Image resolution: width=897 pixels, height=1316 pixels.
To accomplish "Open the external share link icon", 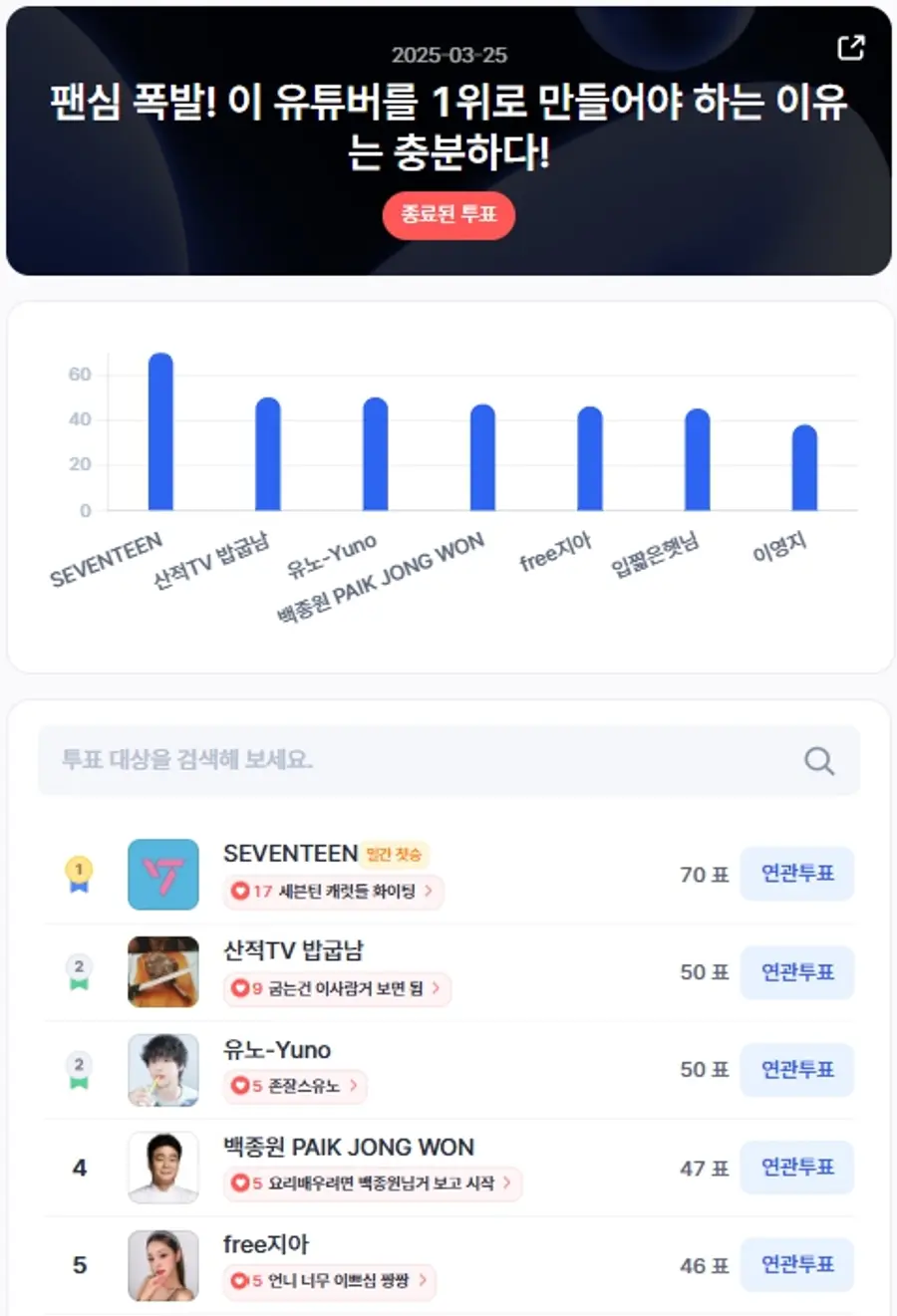I will point(851,47).
